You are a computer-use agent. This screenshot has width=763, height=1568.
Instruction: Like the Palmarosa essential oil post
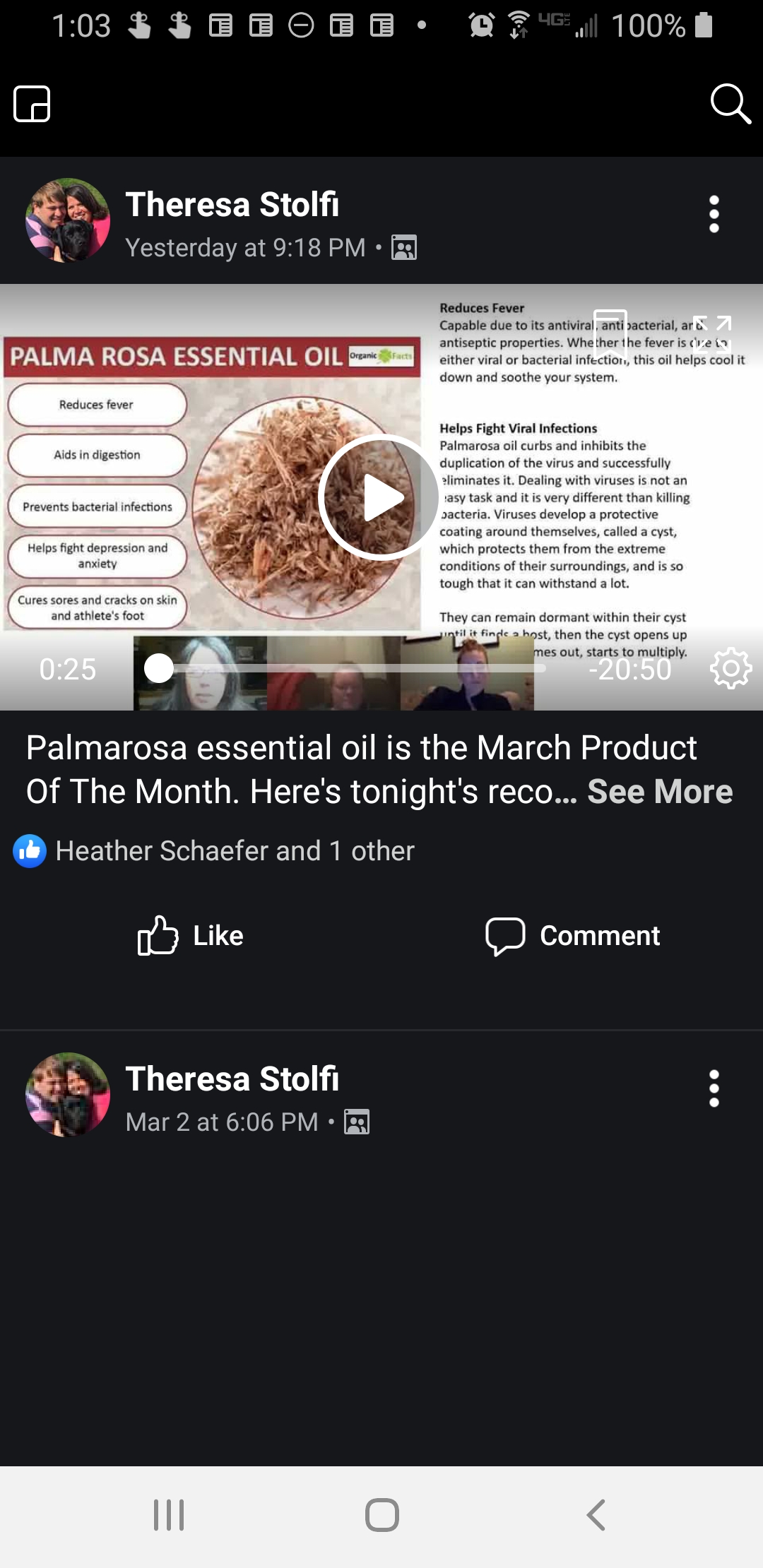(191, 935)
